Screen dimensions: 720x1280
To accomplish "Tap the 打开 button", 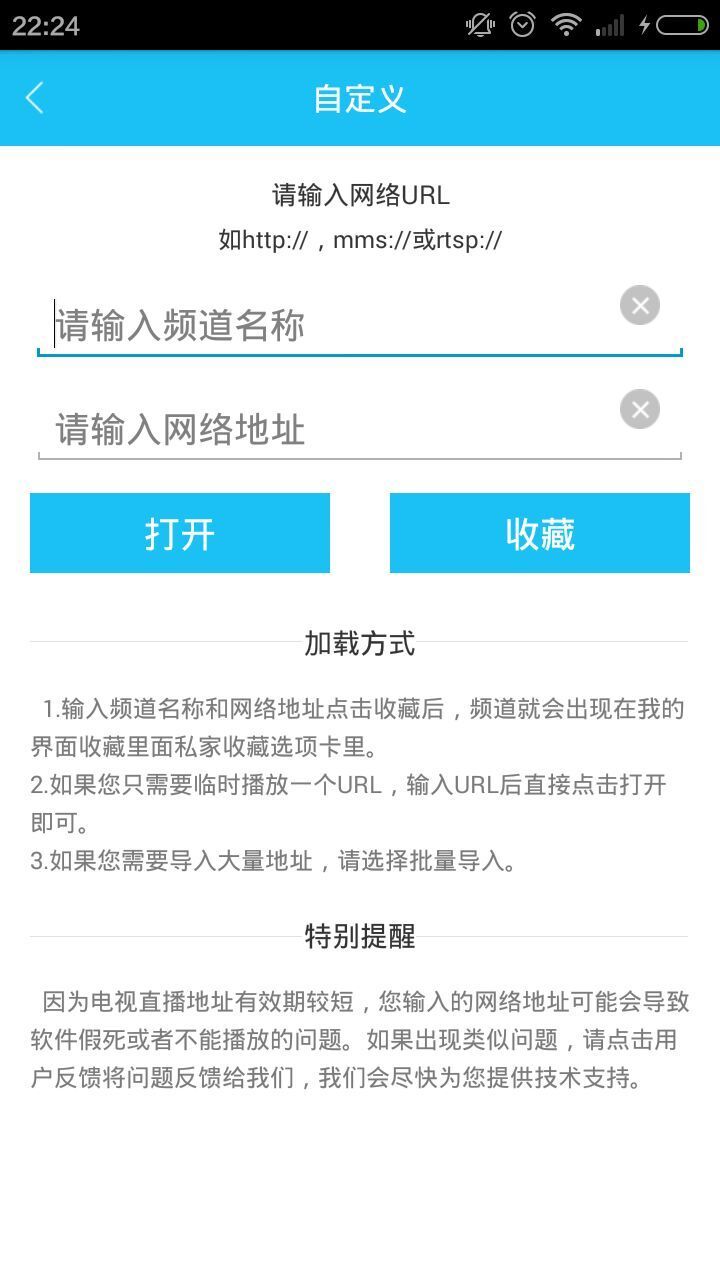I will point(180,533).
